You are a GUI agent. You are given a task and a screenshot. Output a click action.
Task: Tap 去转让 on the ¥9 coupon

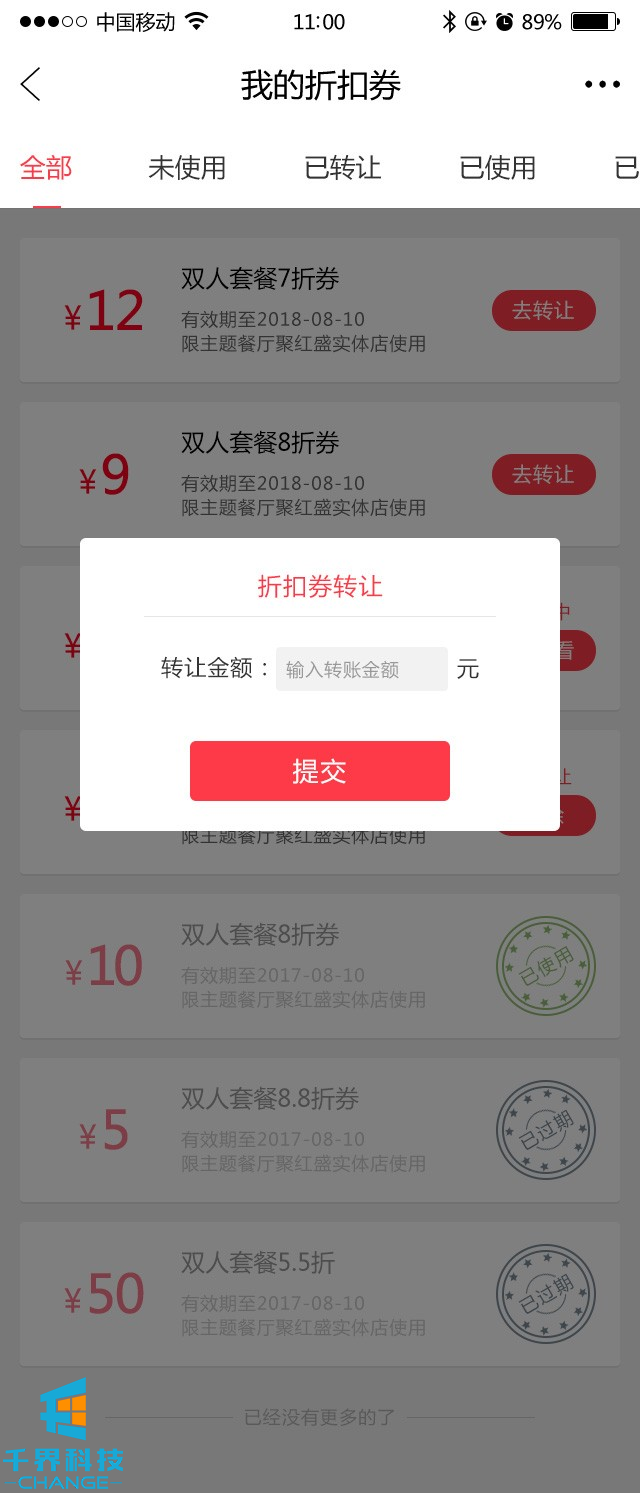(x=543, y=475)
